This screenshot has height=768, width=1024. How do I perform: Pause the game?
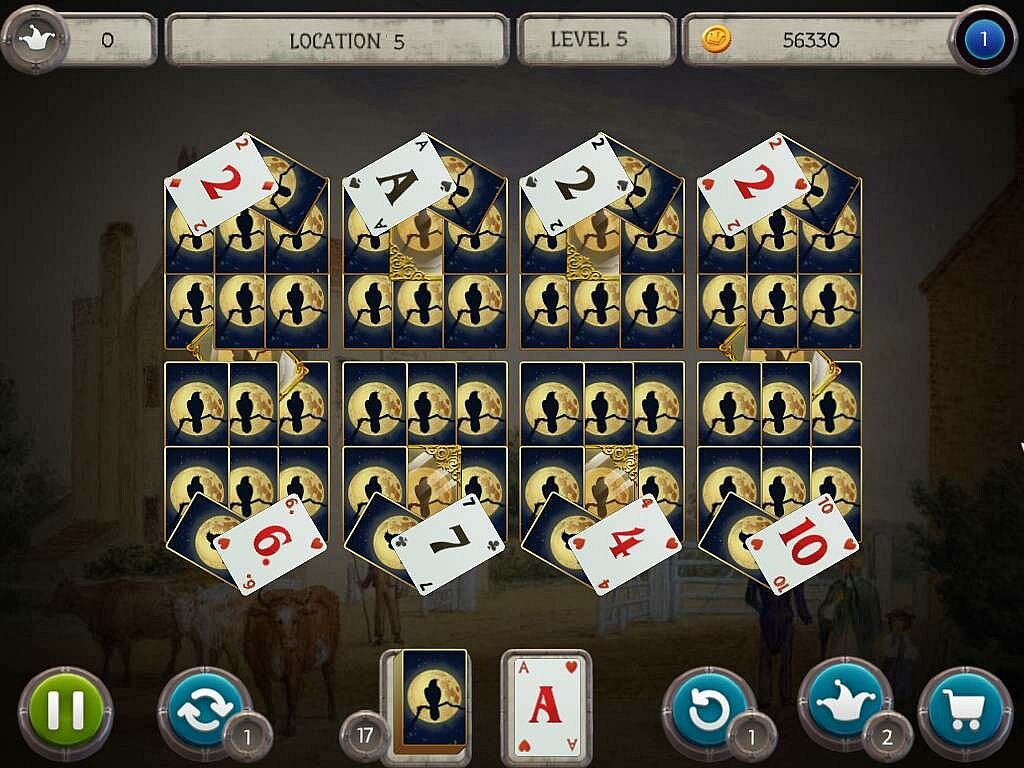65,714
